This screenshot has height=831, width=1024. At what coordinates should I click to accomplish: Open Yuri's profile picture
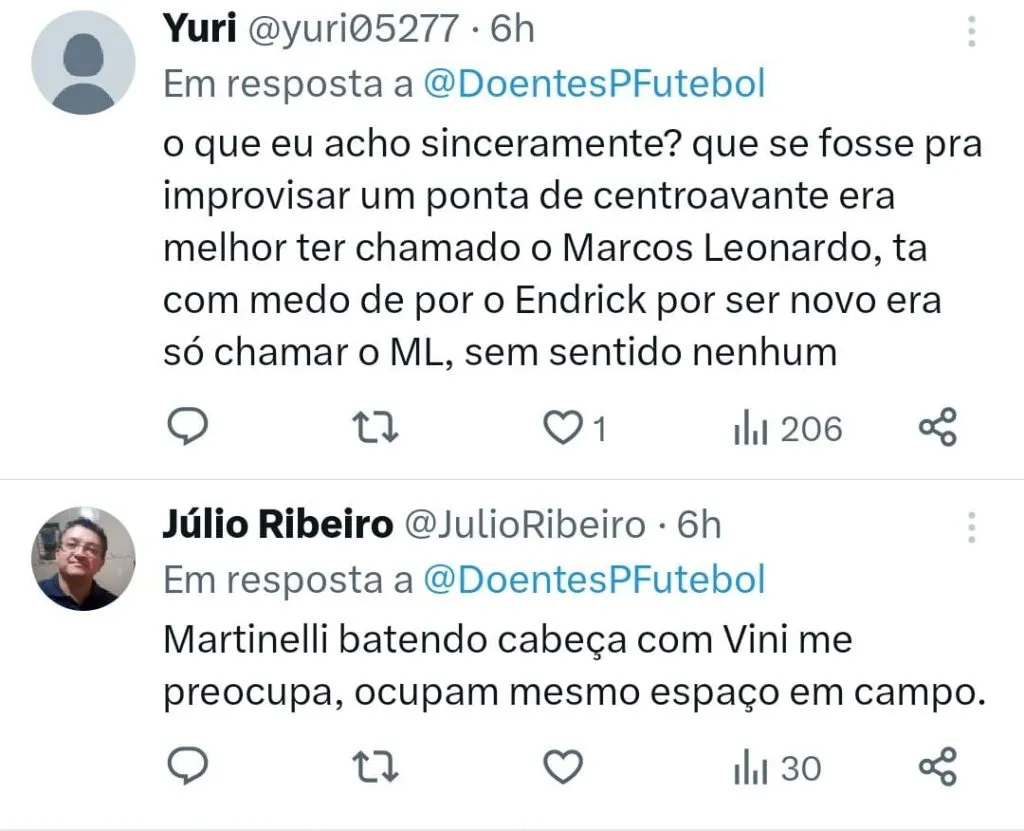click(83, 63)
